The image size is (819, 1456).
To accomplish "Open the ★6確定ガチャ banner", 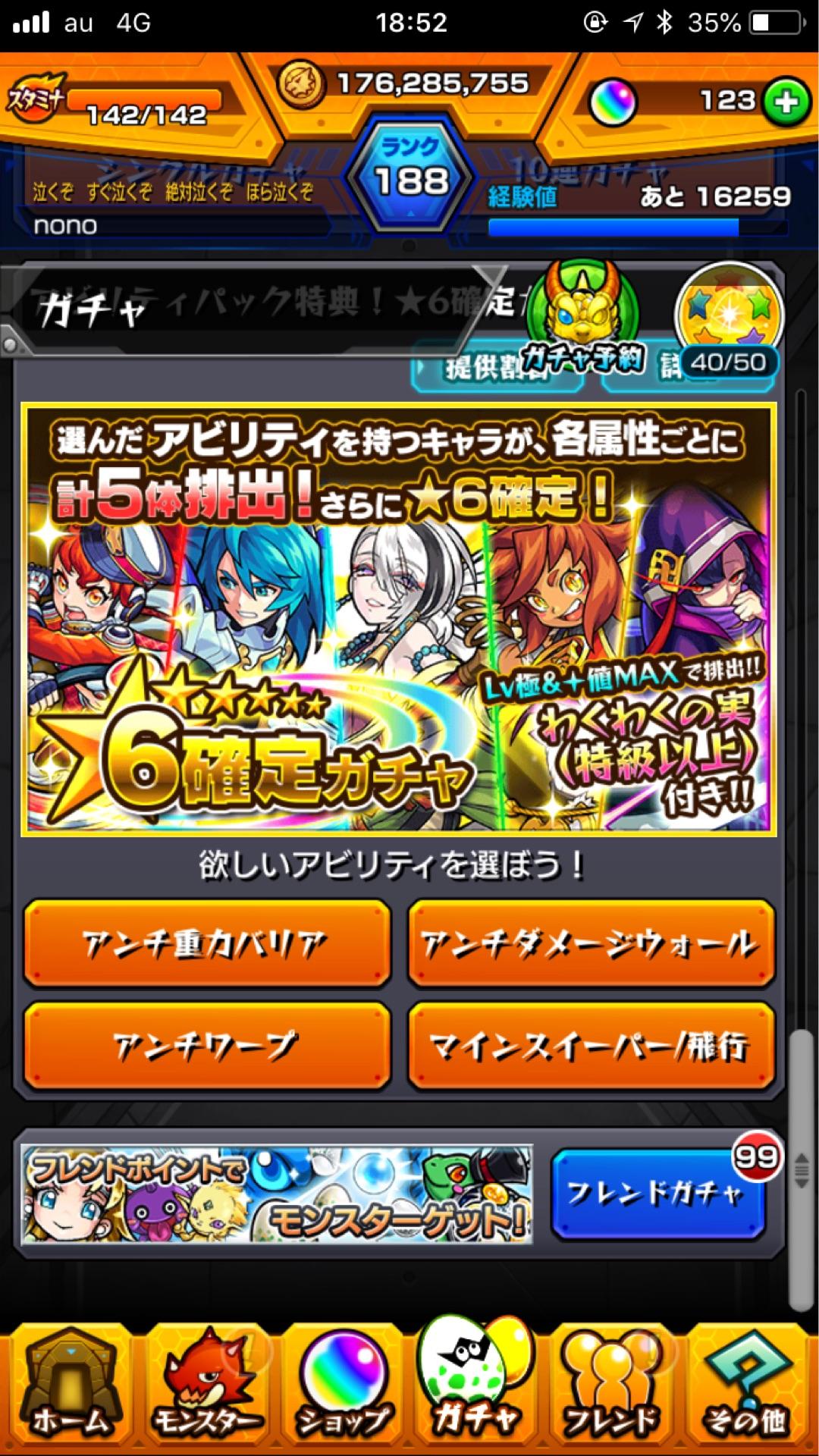I will [x=398, y=620].
